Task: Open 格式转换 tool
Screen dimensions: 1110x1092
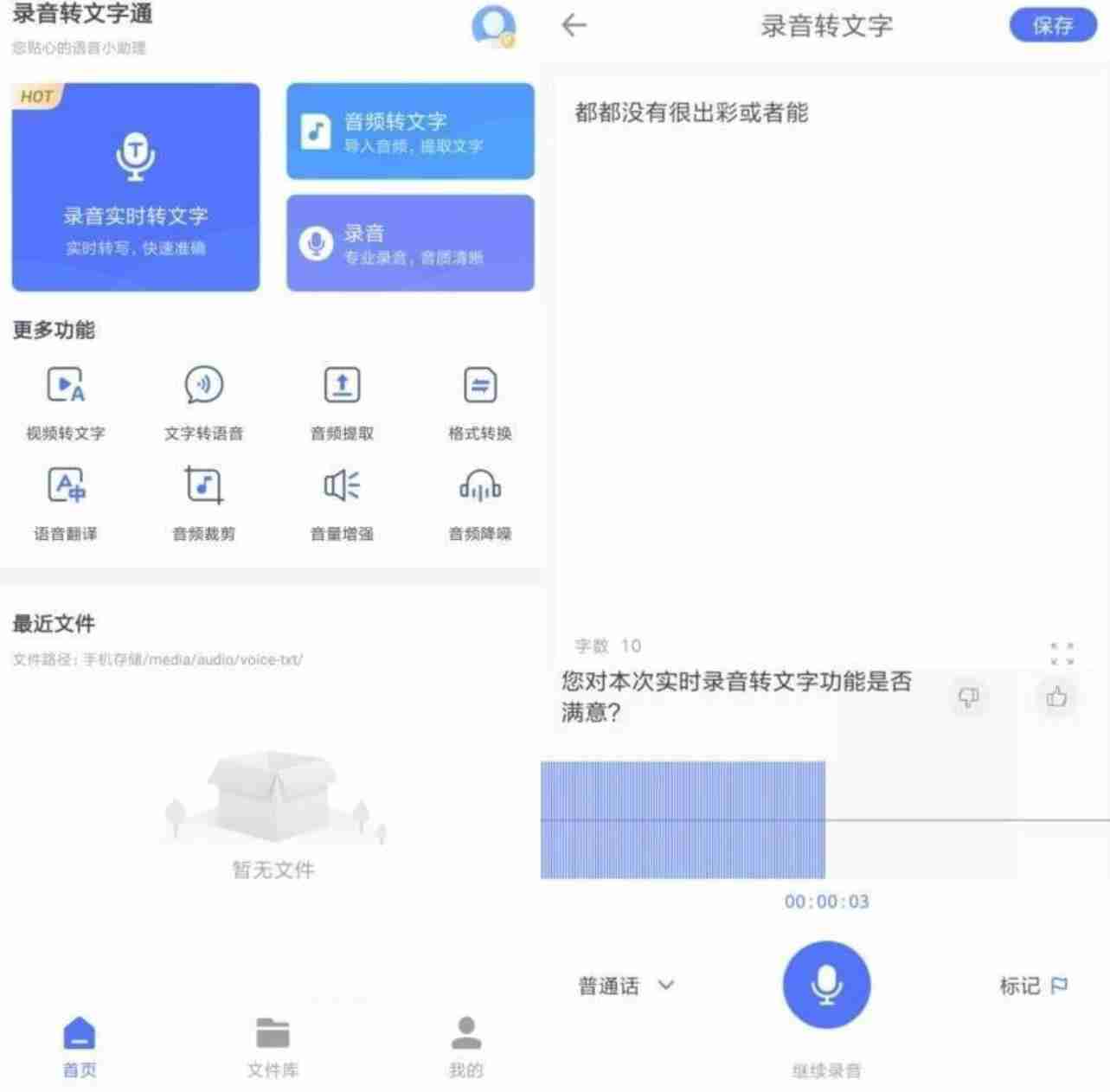Action: click(x=480, y=403)
